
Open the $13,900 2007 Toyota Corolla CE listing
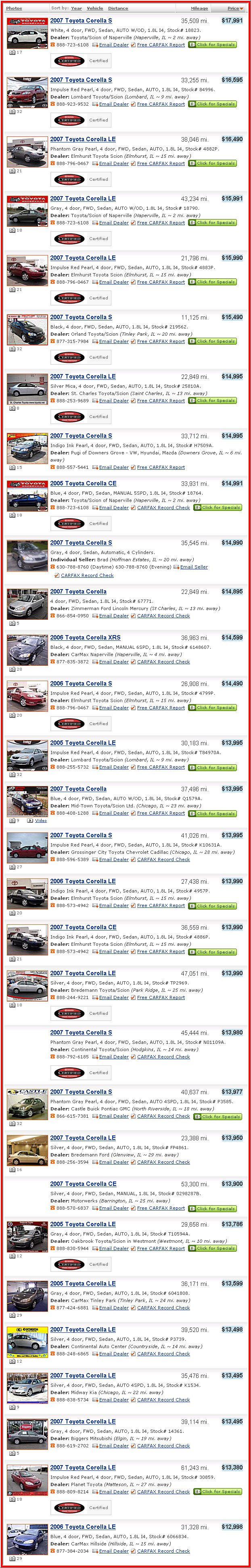pos(83,1184)
